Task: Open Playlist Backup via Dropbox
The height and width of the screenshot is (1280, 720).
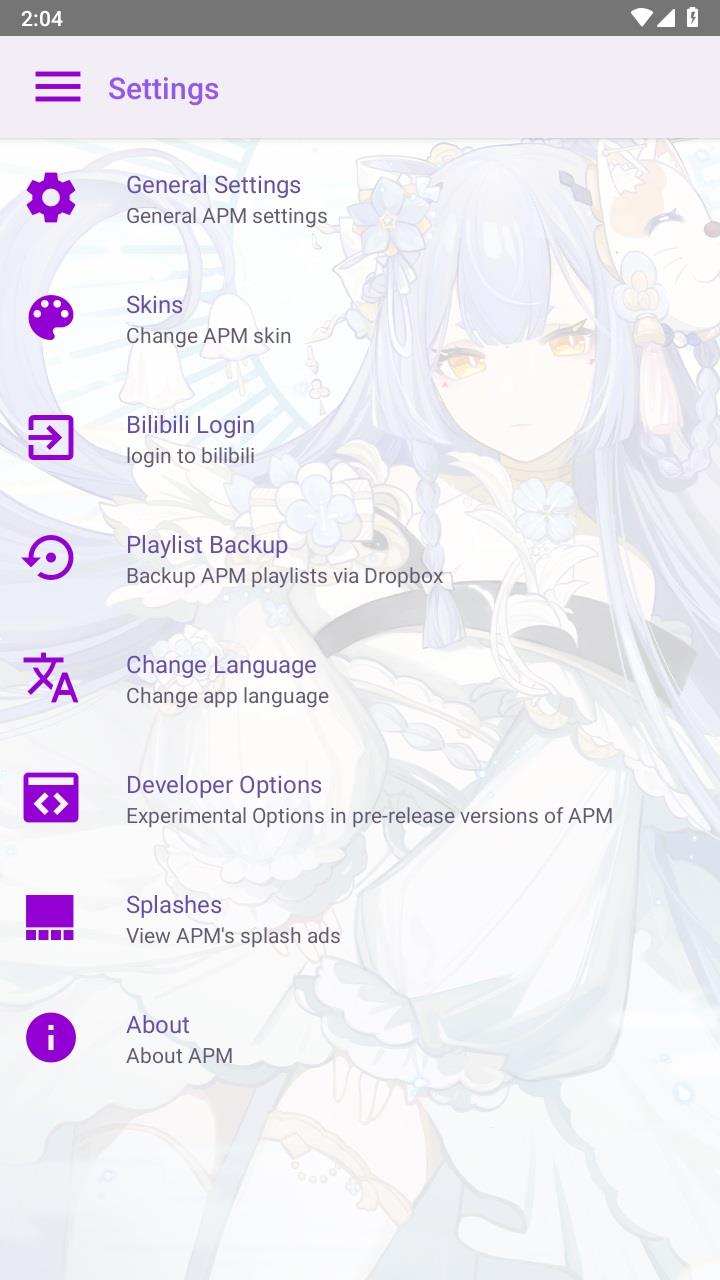Action: [x=207, y=558]
